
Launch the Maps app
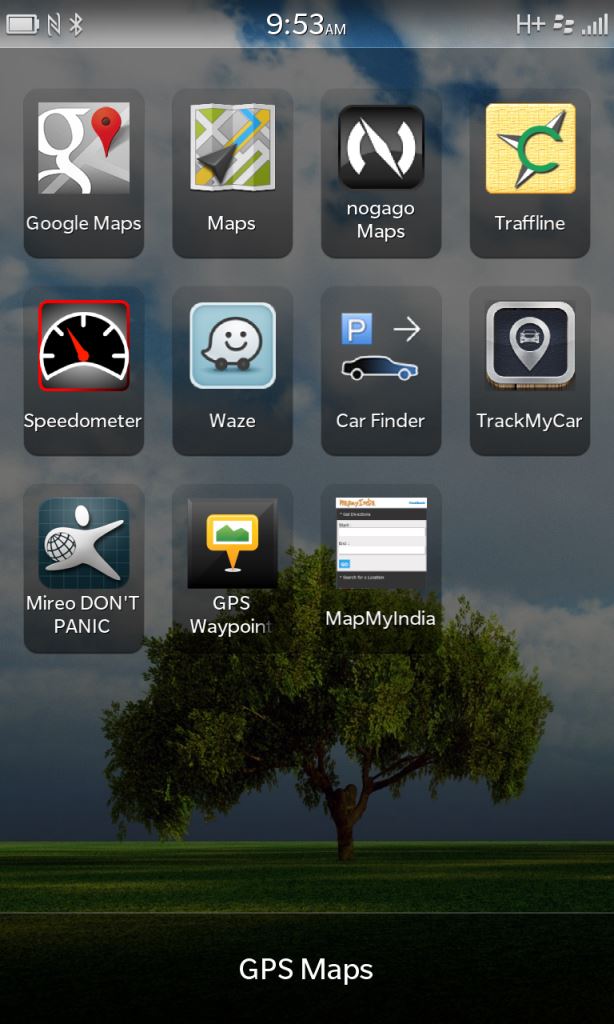232,150
